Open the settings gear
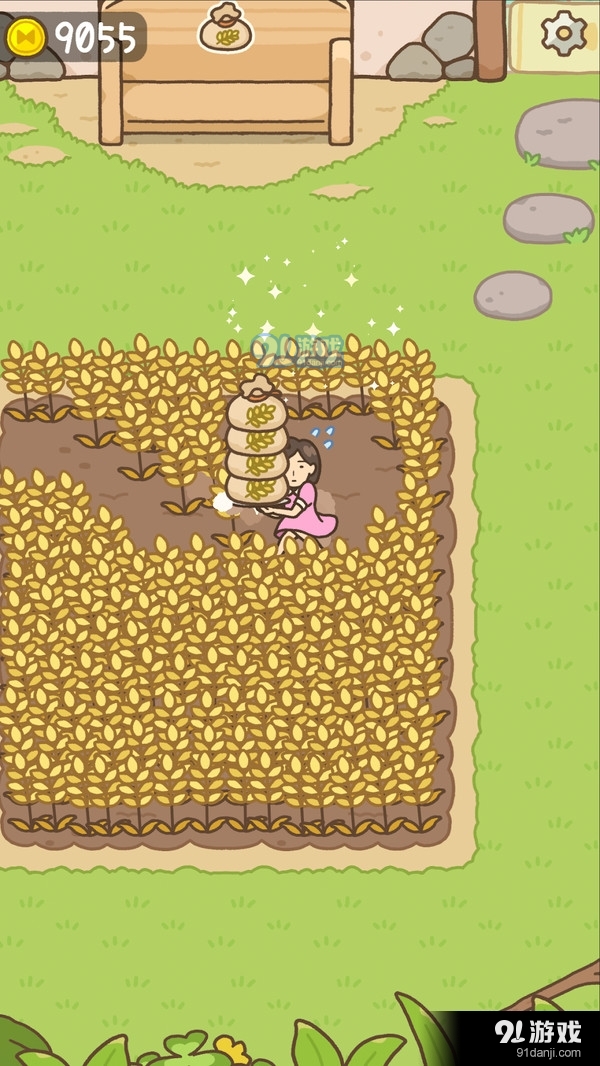Viewport: 600px width, 1066px height. pos(563,34)
